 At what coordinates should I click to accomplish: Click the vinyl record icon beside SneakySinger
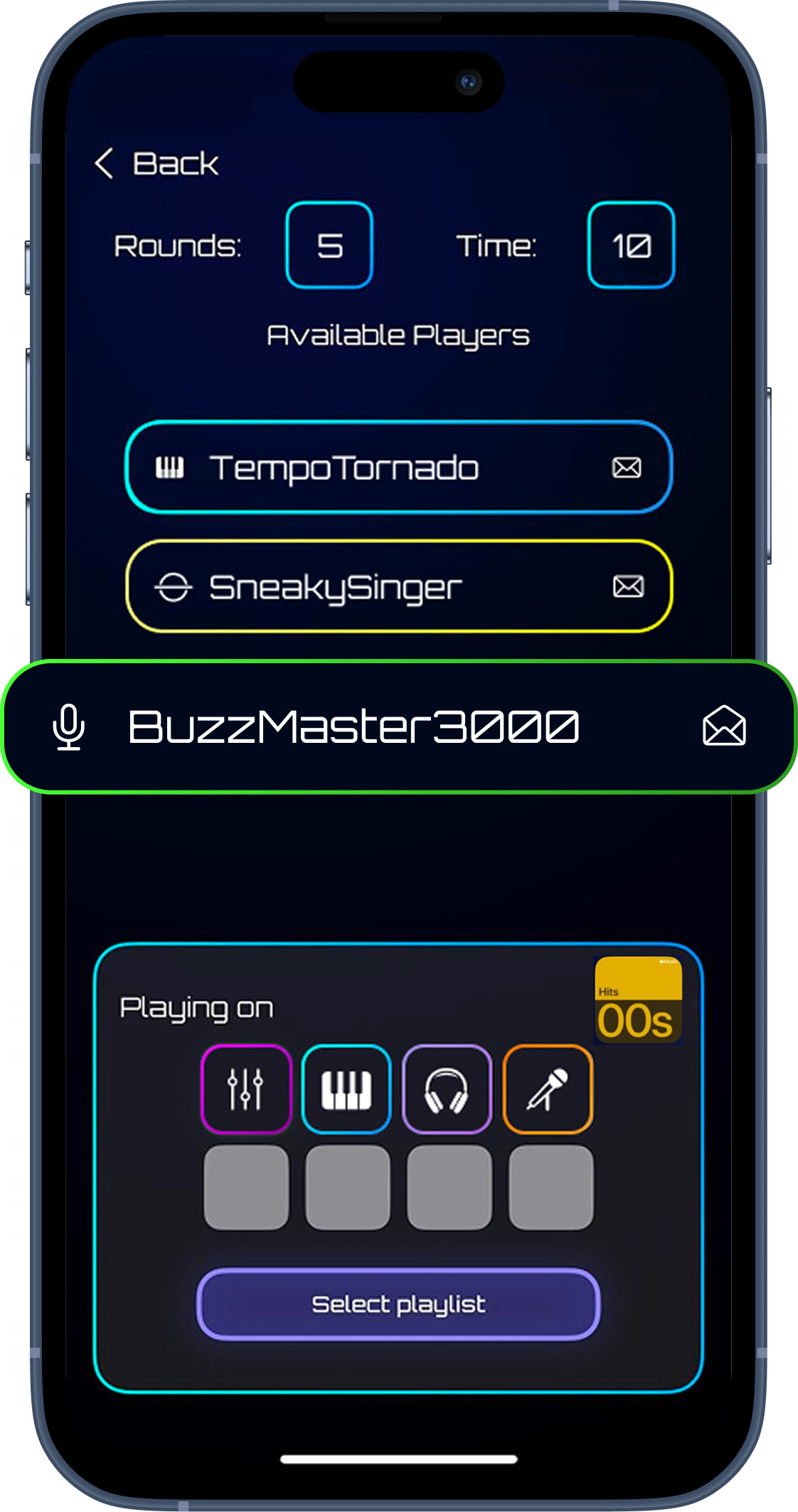[x=174, y=586]
